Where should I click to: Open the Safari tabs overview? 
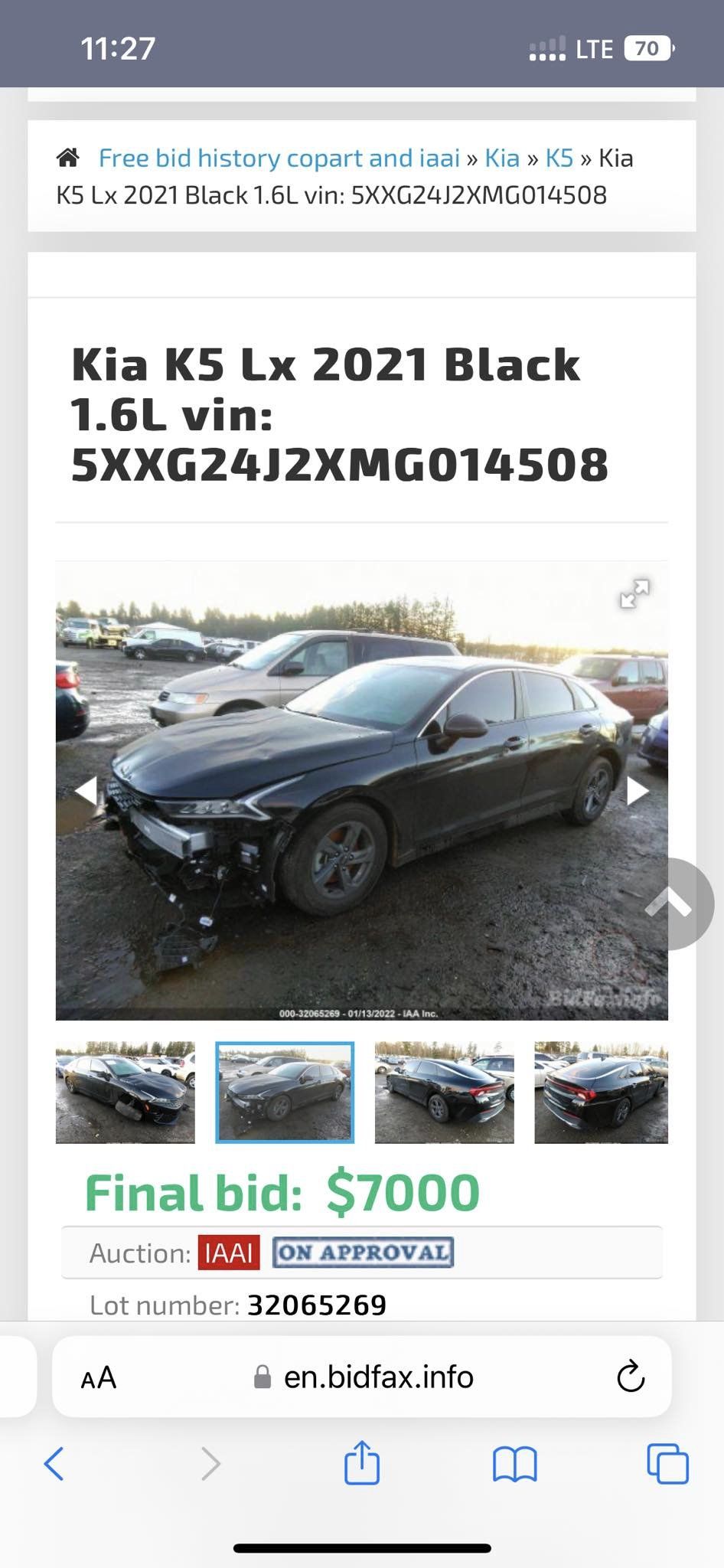pos(667,1464)
